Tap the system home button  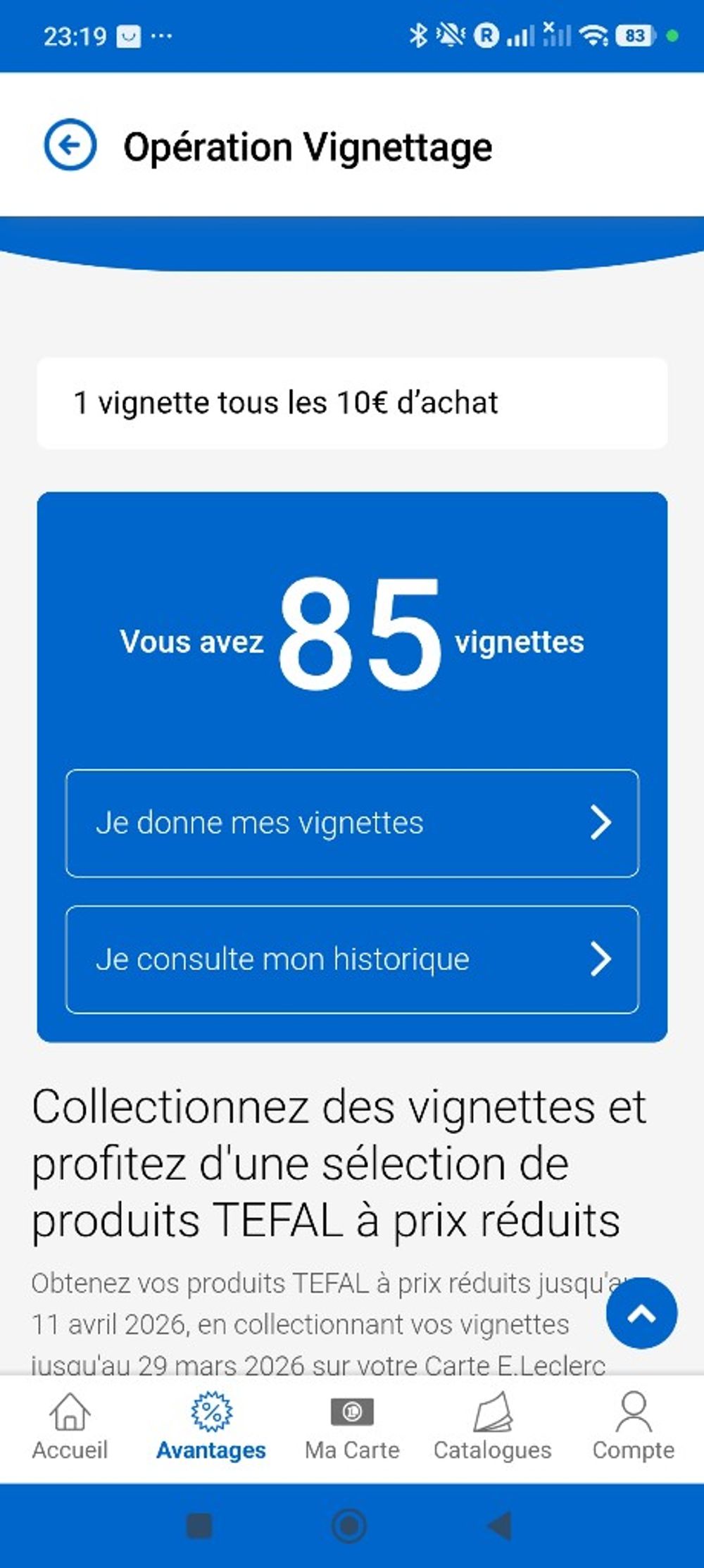[349, 1526]
